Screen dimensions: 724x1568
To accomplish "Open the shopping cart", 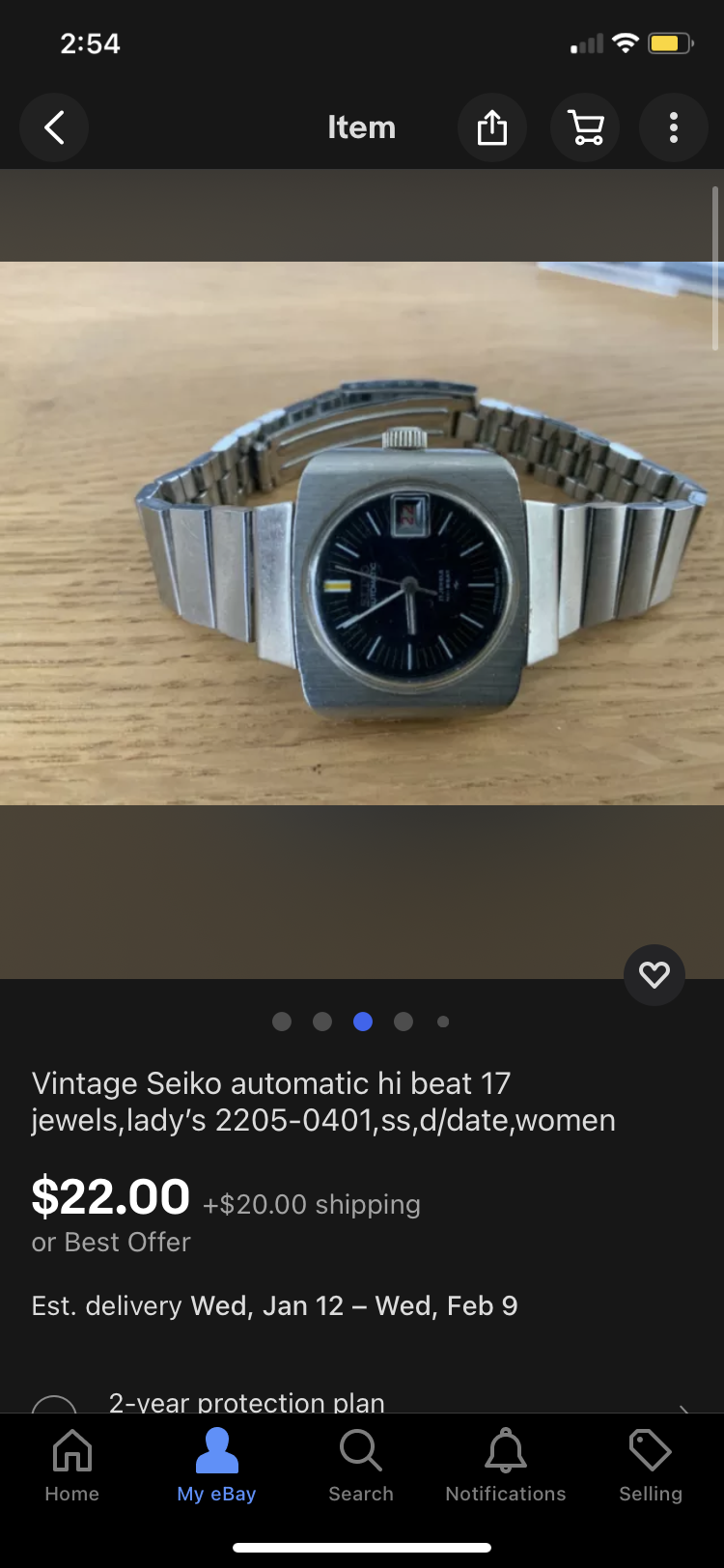I will point(585,127).
